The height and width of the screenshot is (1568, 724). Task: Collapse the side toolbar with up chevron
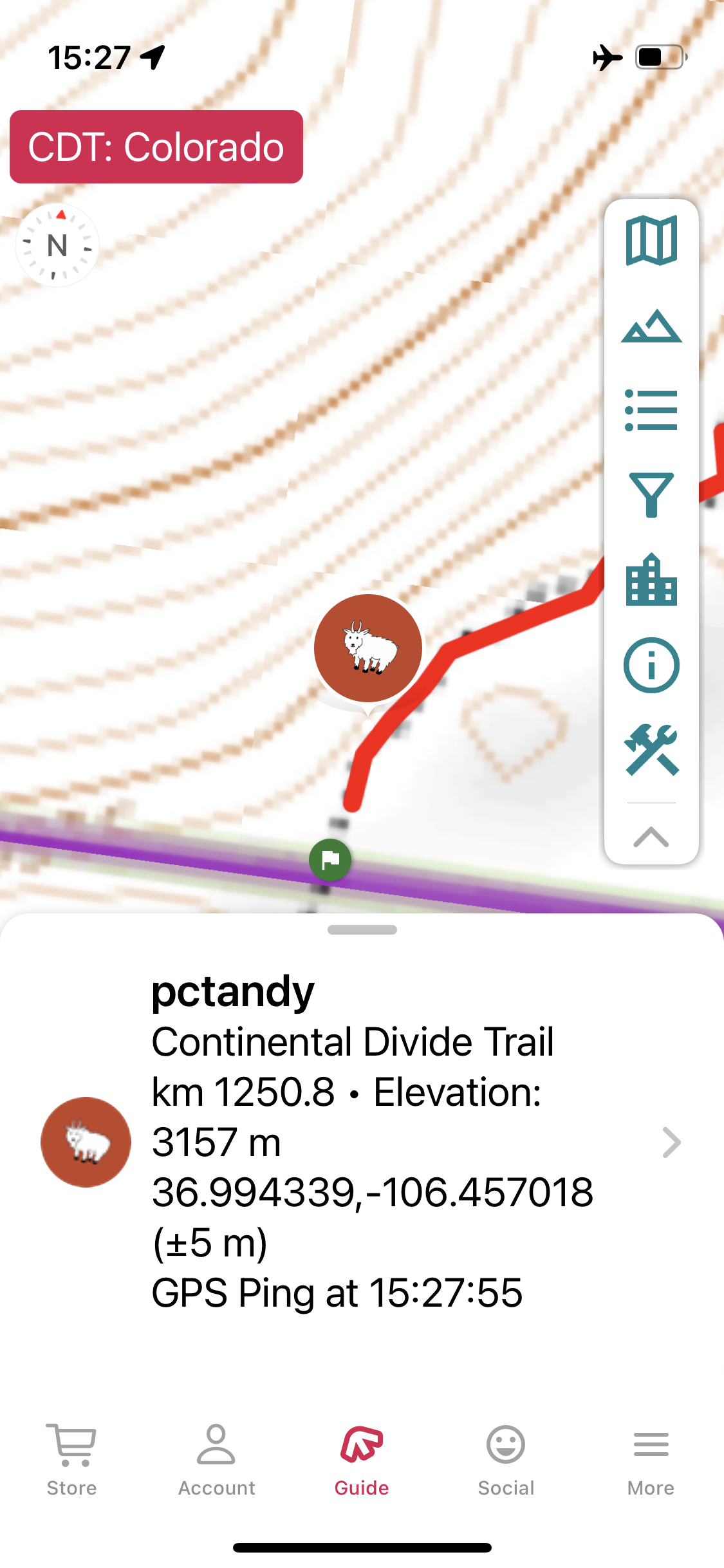(651, 836)
